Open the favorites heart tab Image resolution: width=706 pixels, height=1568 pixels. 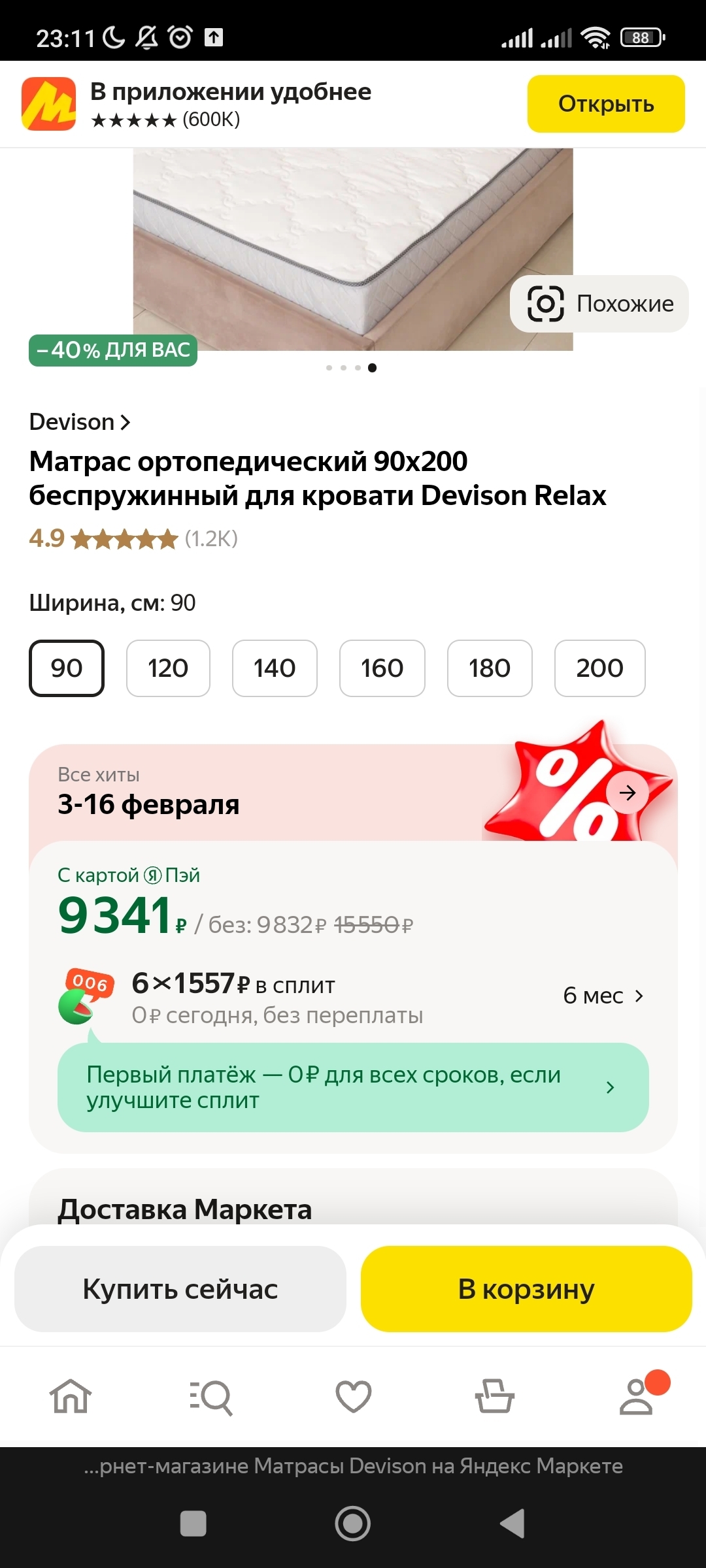[353, 1397]
